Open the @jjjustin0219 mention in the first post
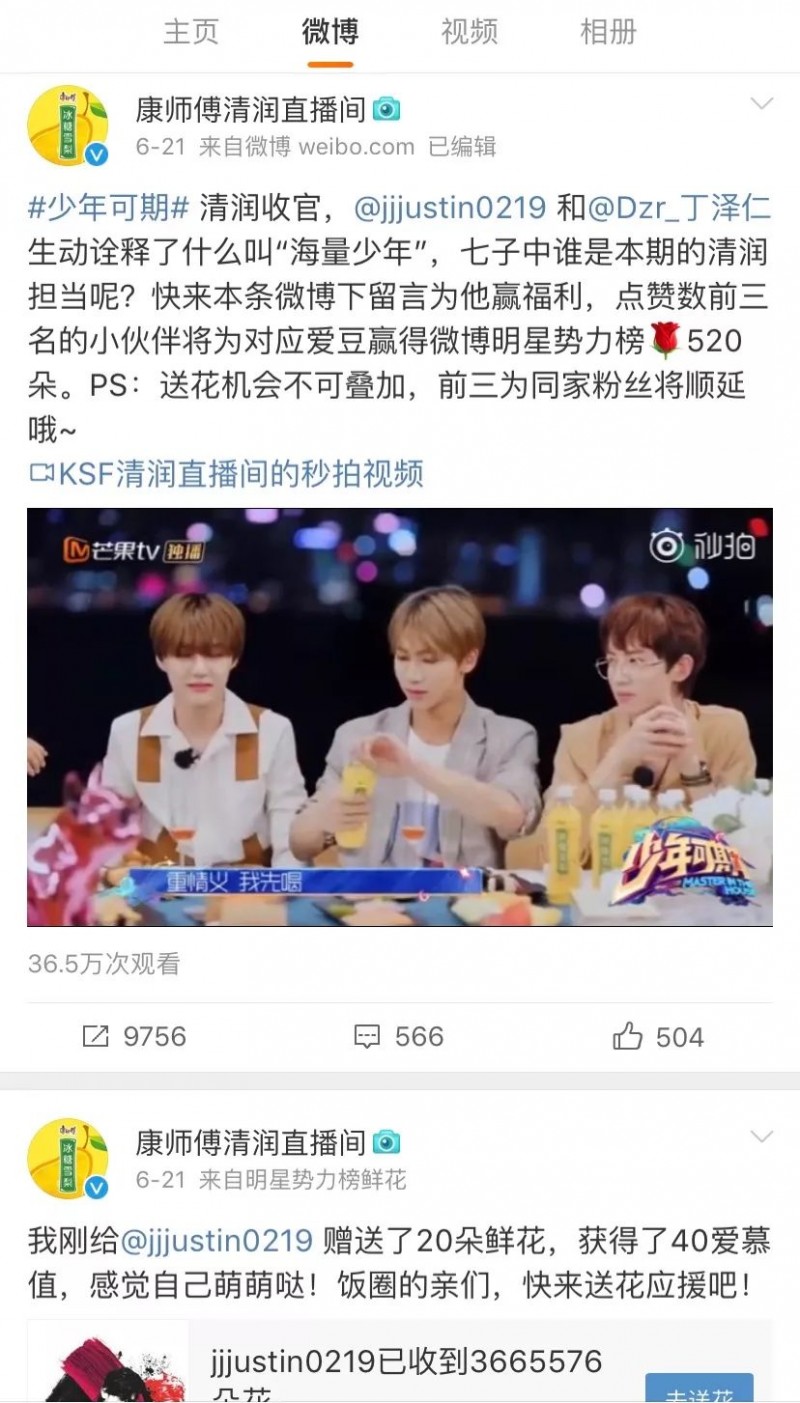This screenshot has width=800, height=1403. pyautogui.click(x=450, y=208)
